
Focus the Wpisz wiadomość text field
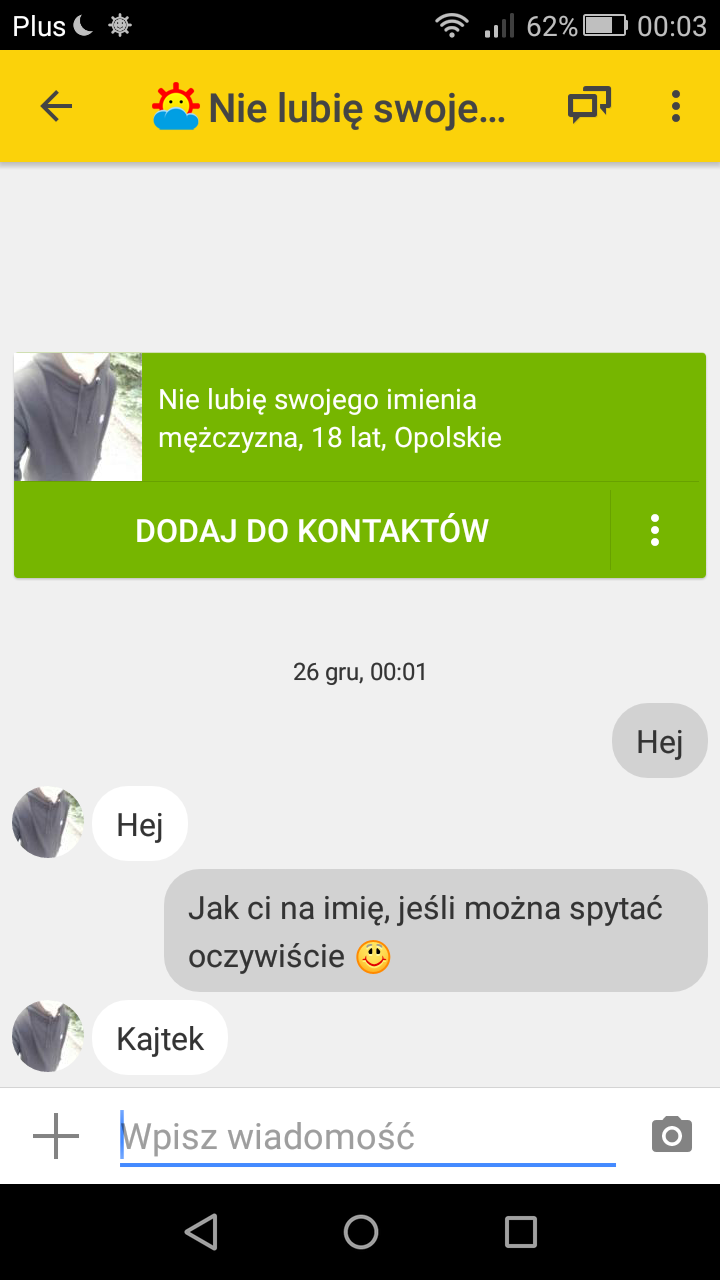tap(366, 1137)
